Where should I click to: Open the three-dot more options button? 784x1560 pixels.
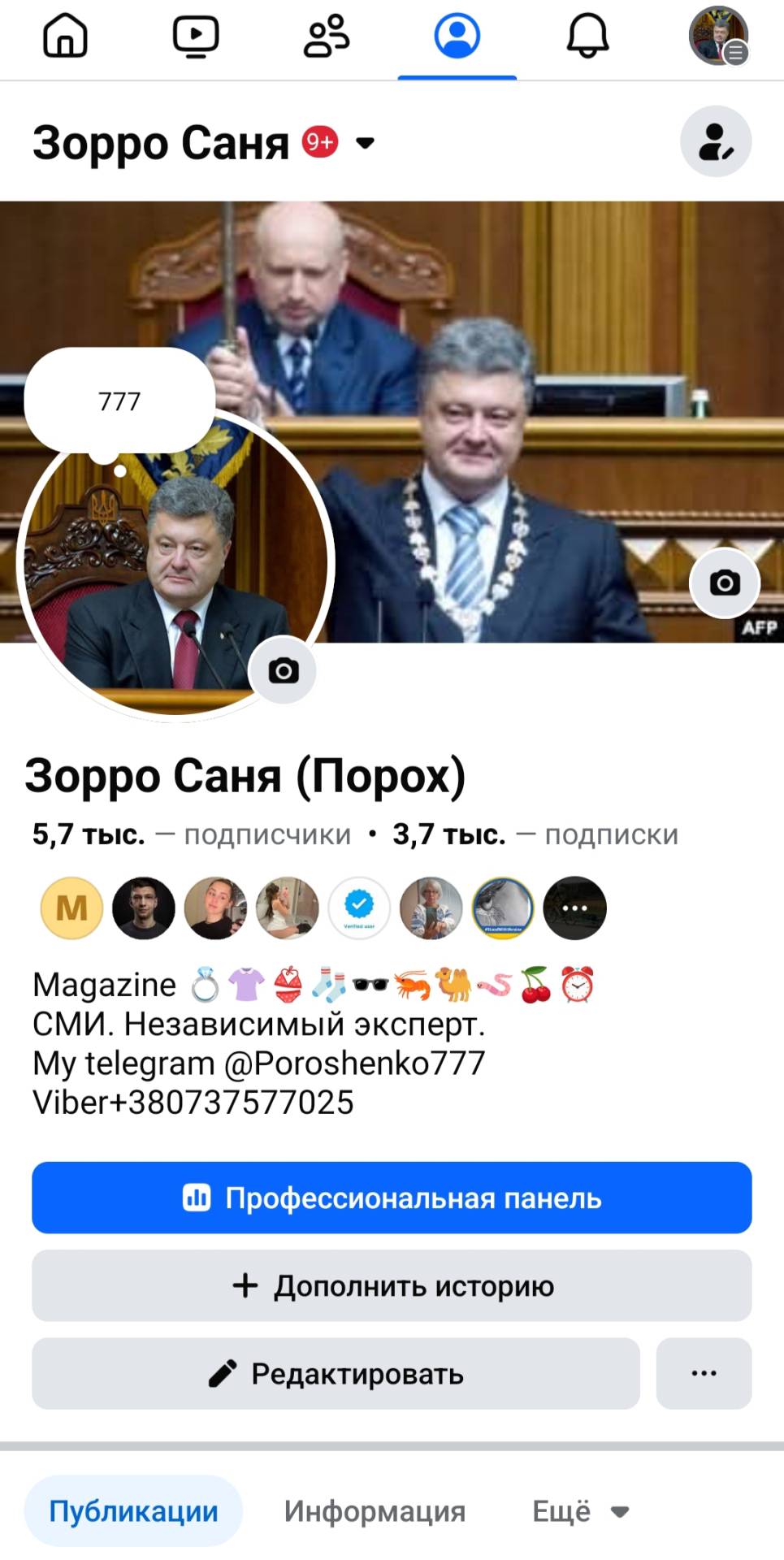click(704, 1373)
